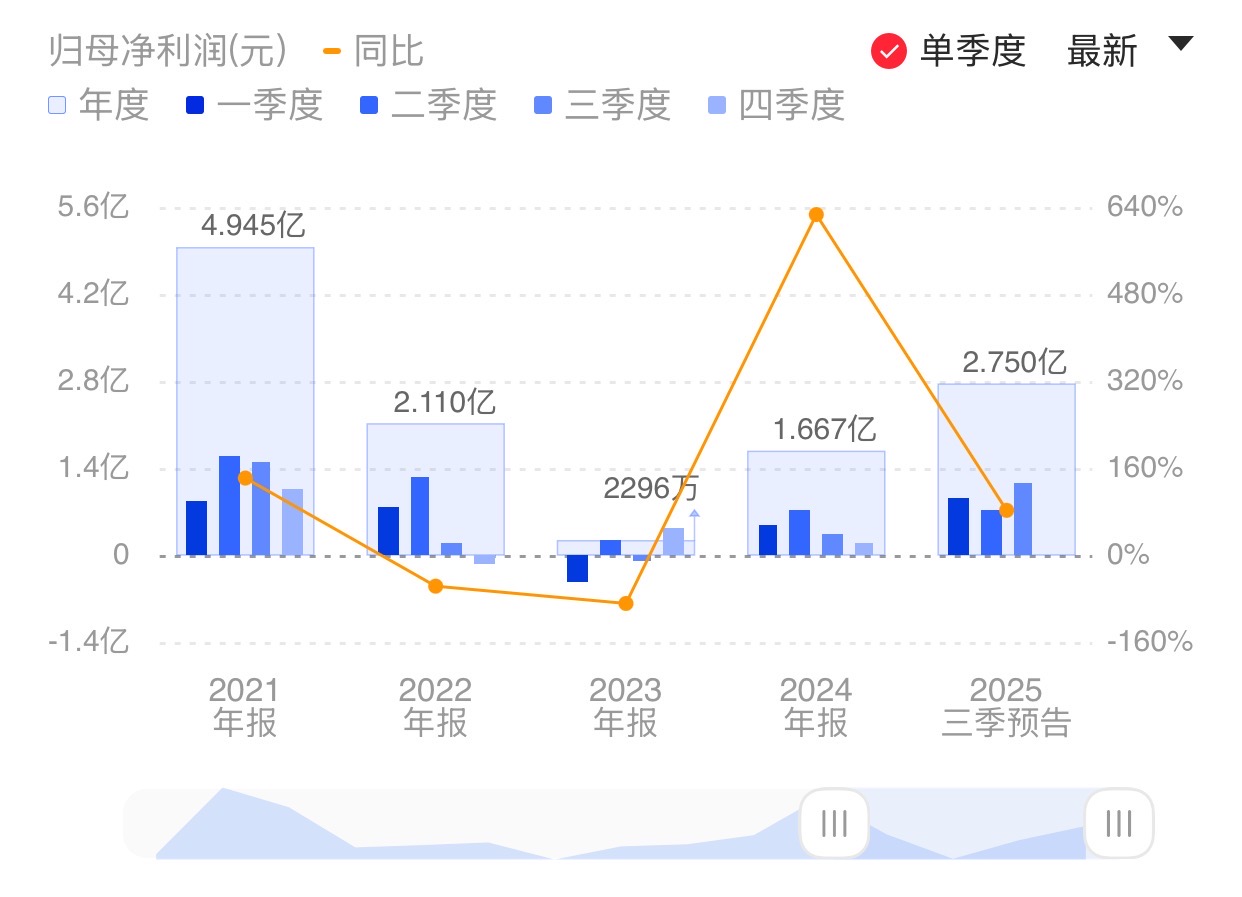Image resolution: width=1242 pixels, height=897 pixels.
Task: Tap the left handle of the range slider
Action: click(x=834, y=823)
